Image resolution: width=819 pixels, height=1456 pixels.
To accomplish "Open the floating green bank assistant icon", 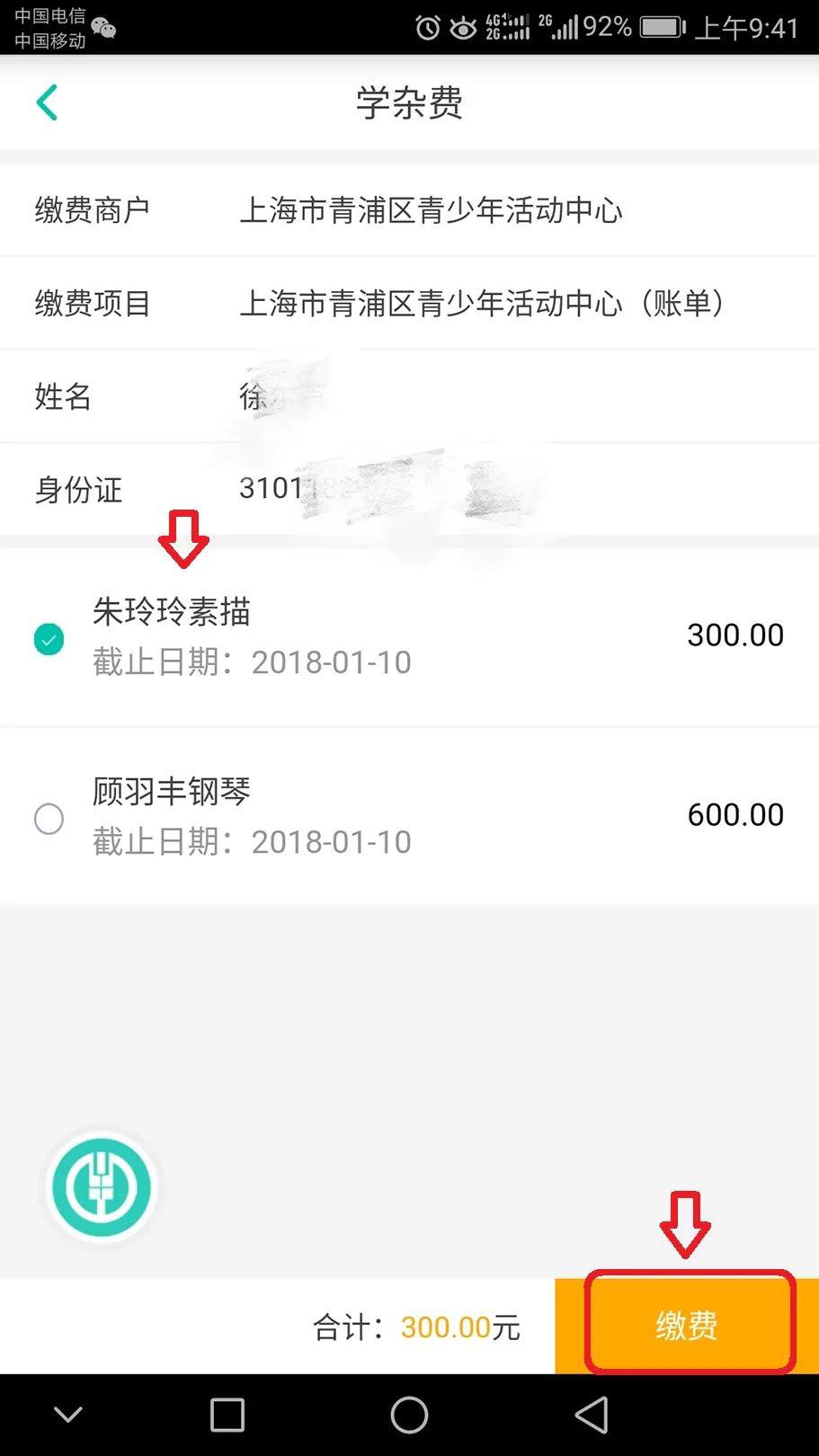I will coord(102,1187).
